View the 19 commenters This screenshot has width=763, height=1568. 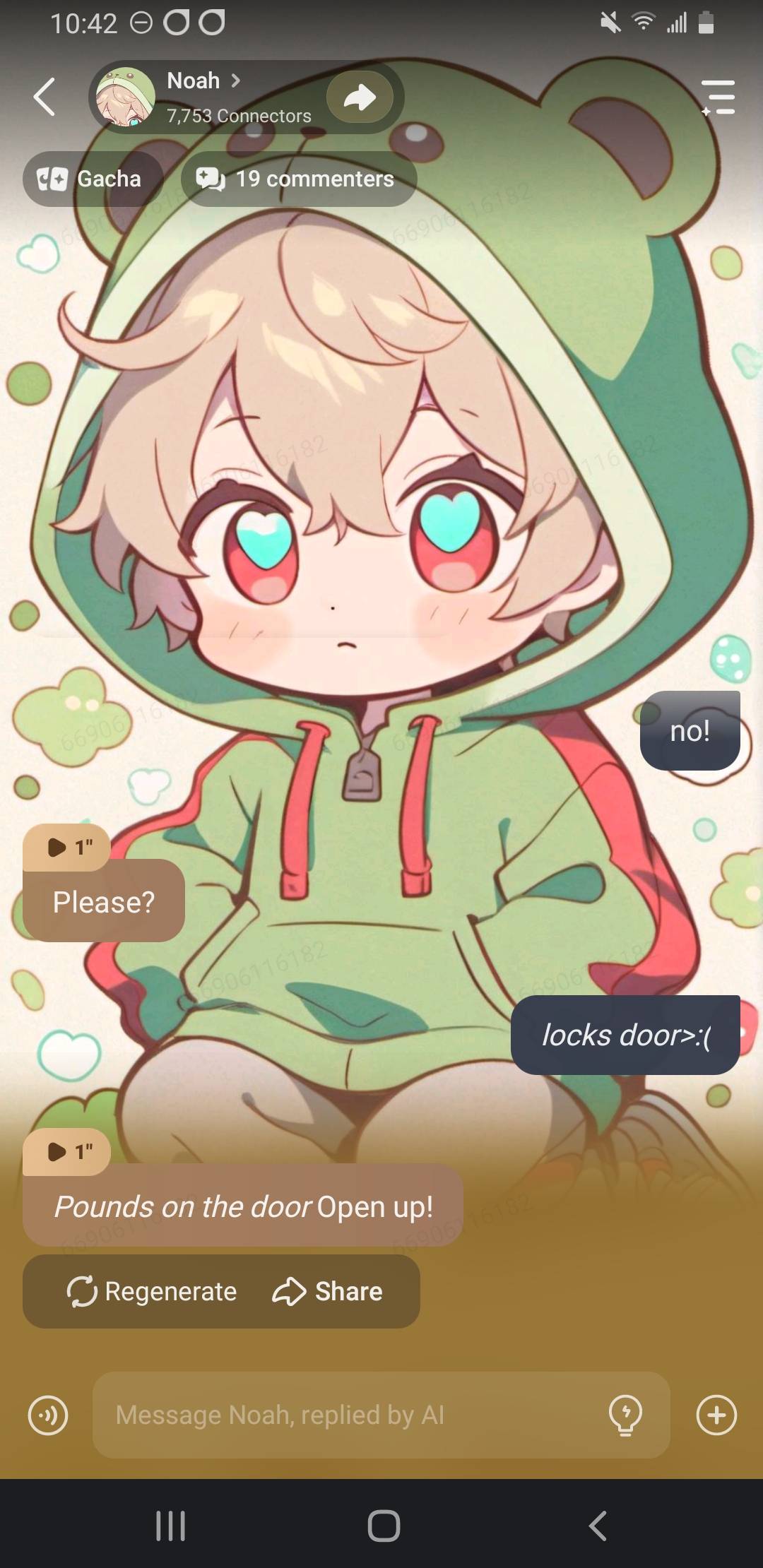(x=298, y=179)
